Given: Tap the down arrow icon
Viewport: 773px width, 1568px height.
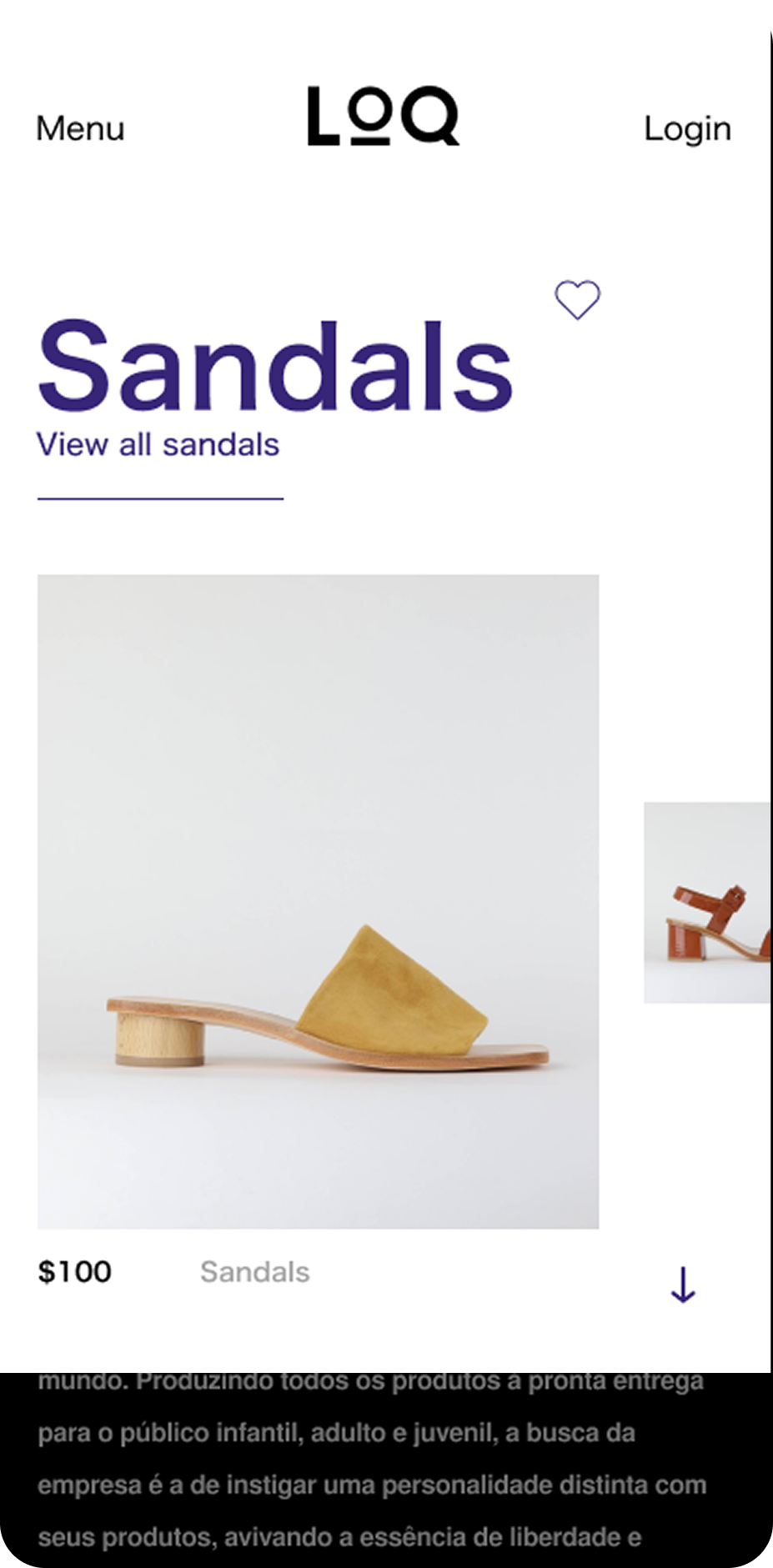Looking at the screenshot, I should click(x=683, y=1285).
